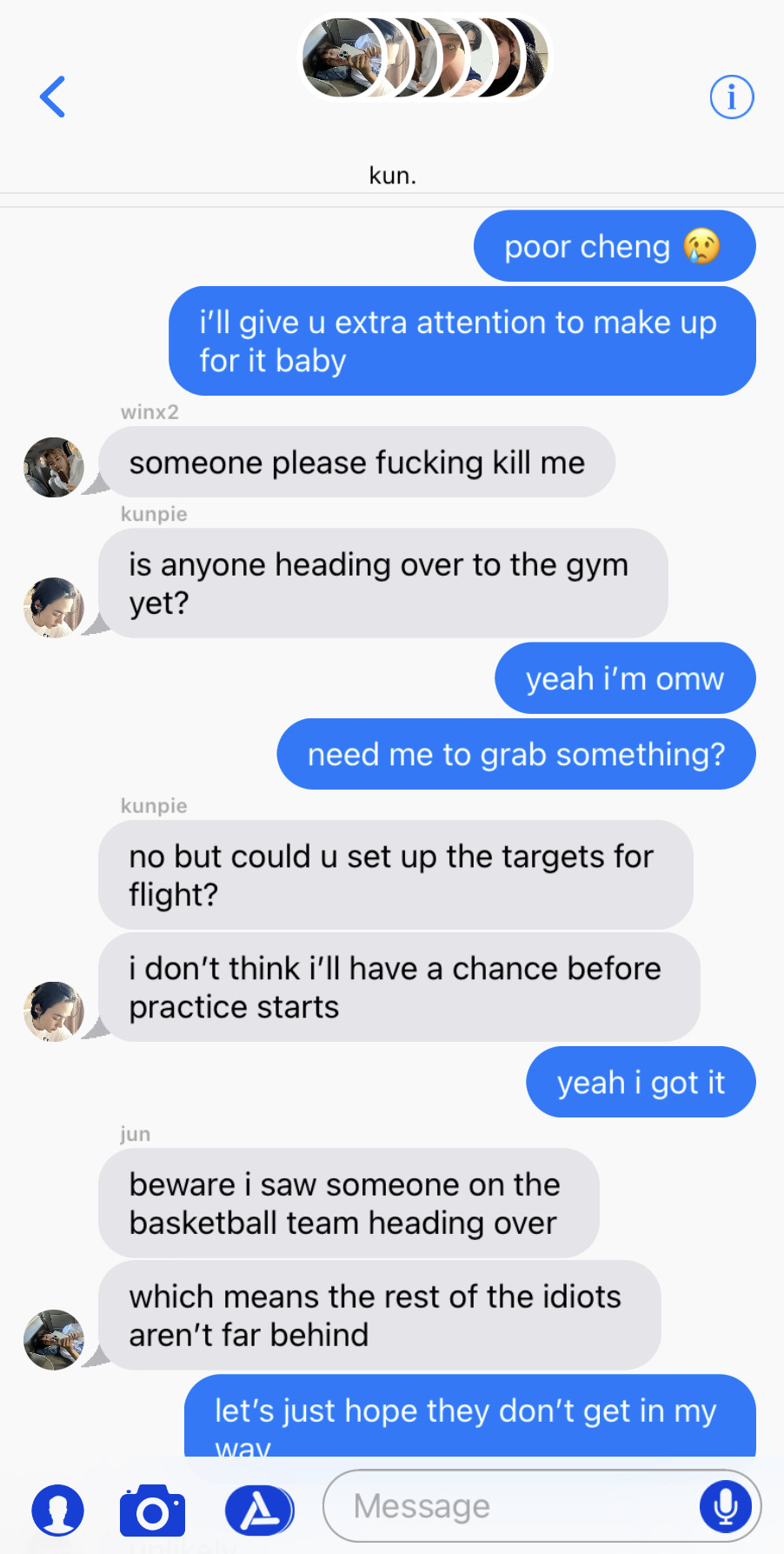Start voice input with the microphone
Viewport: 784px width, 1554px height.
coord(725,1506)
